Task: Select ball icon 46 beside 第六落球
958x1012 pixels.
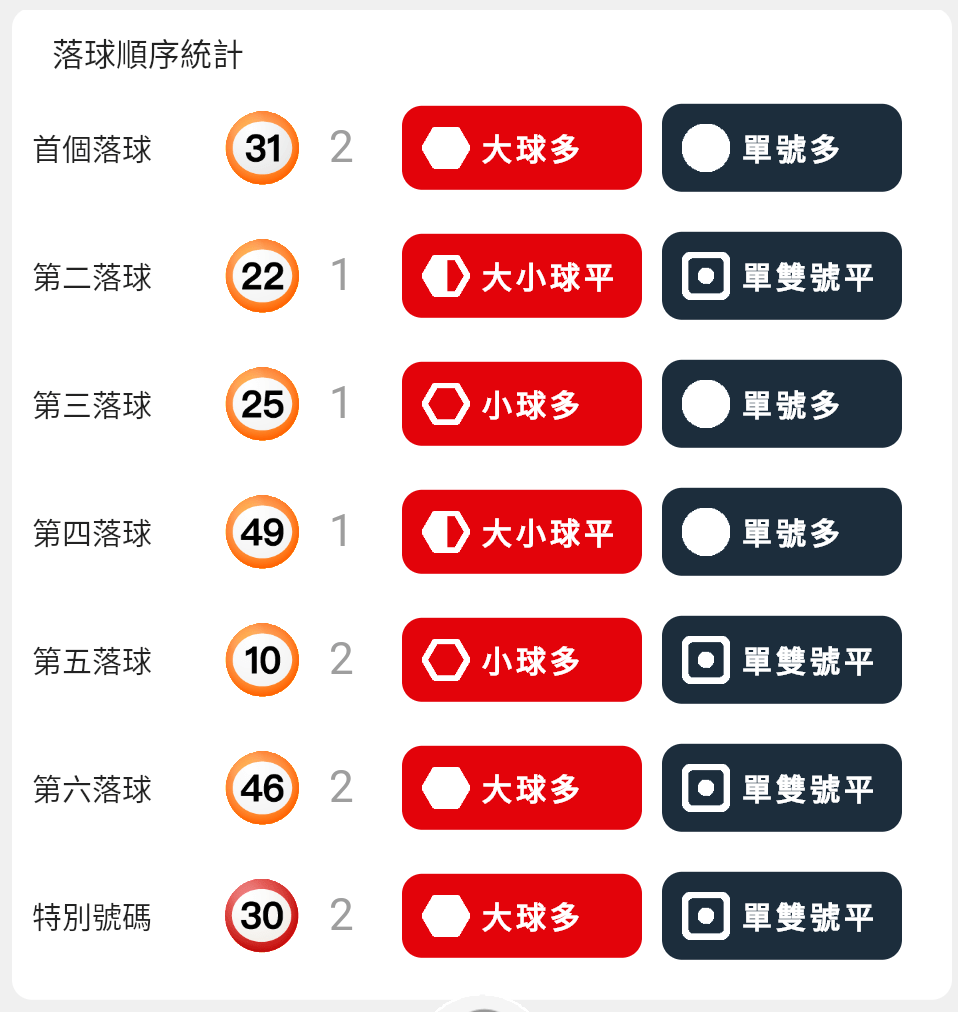Action: (x=261, y=788)
